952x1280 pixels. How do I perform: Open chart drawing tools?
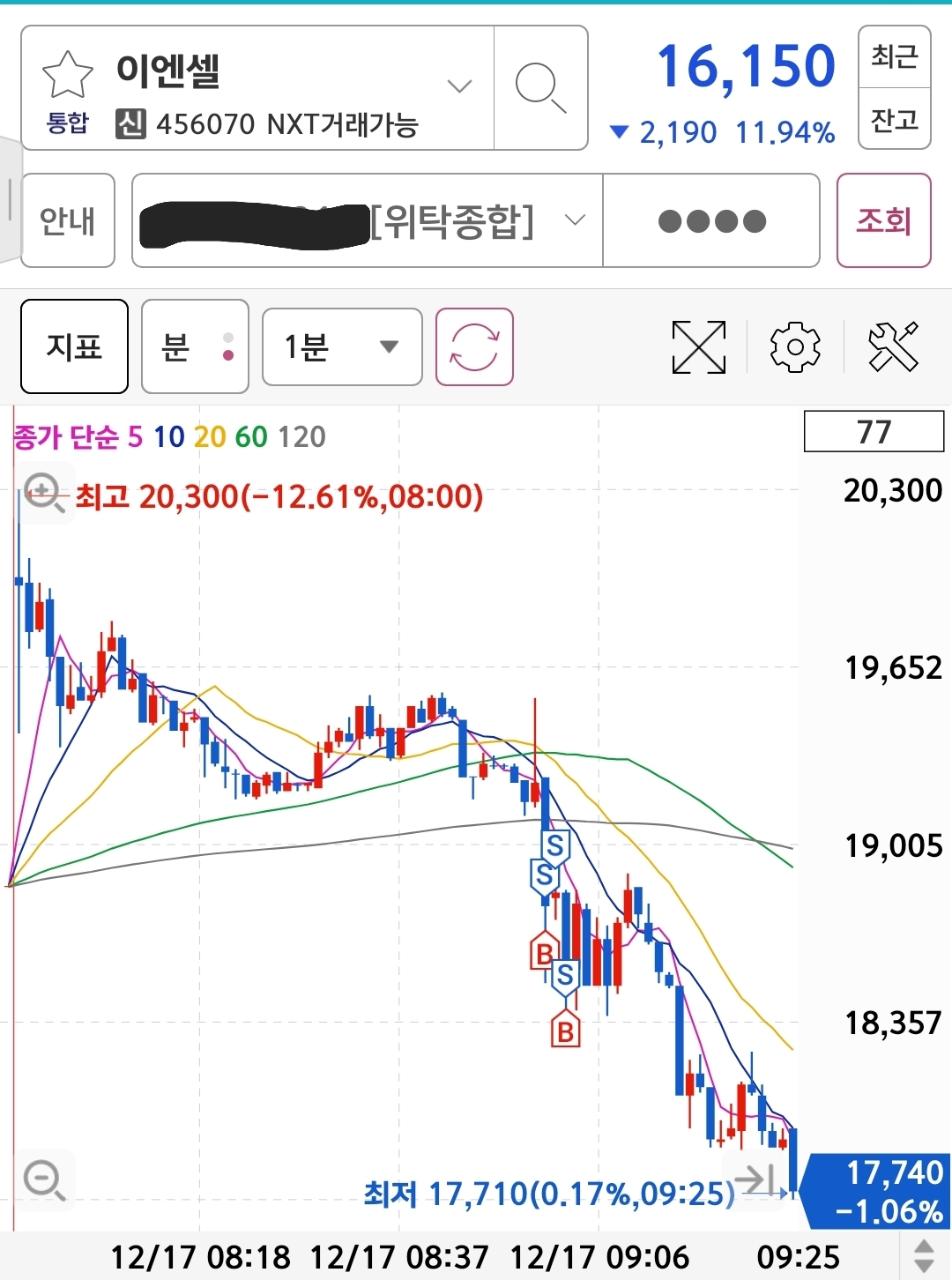pos(893,346)
